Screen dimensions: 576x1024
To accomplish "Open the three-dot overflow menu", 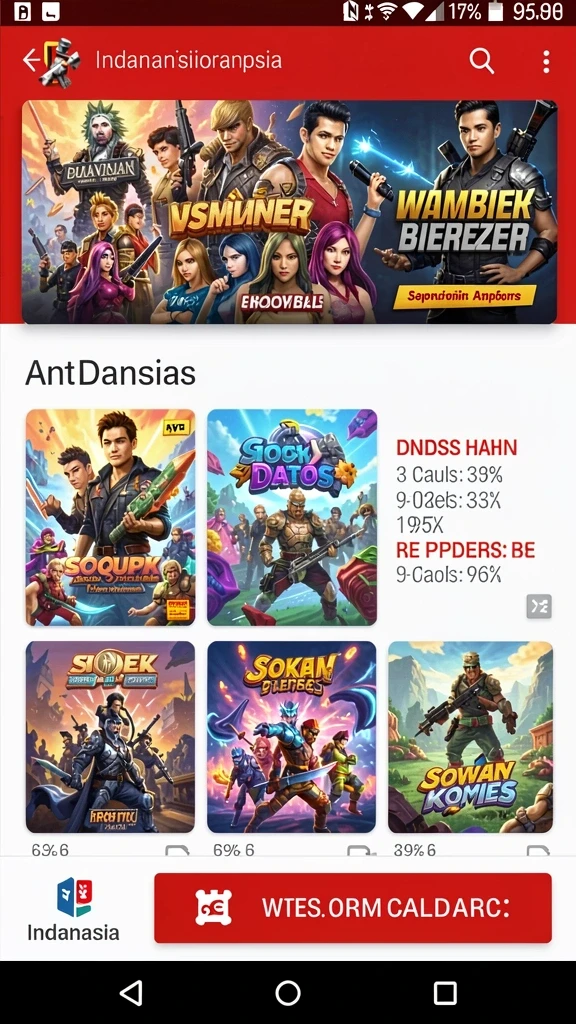I will pos(546,61).
